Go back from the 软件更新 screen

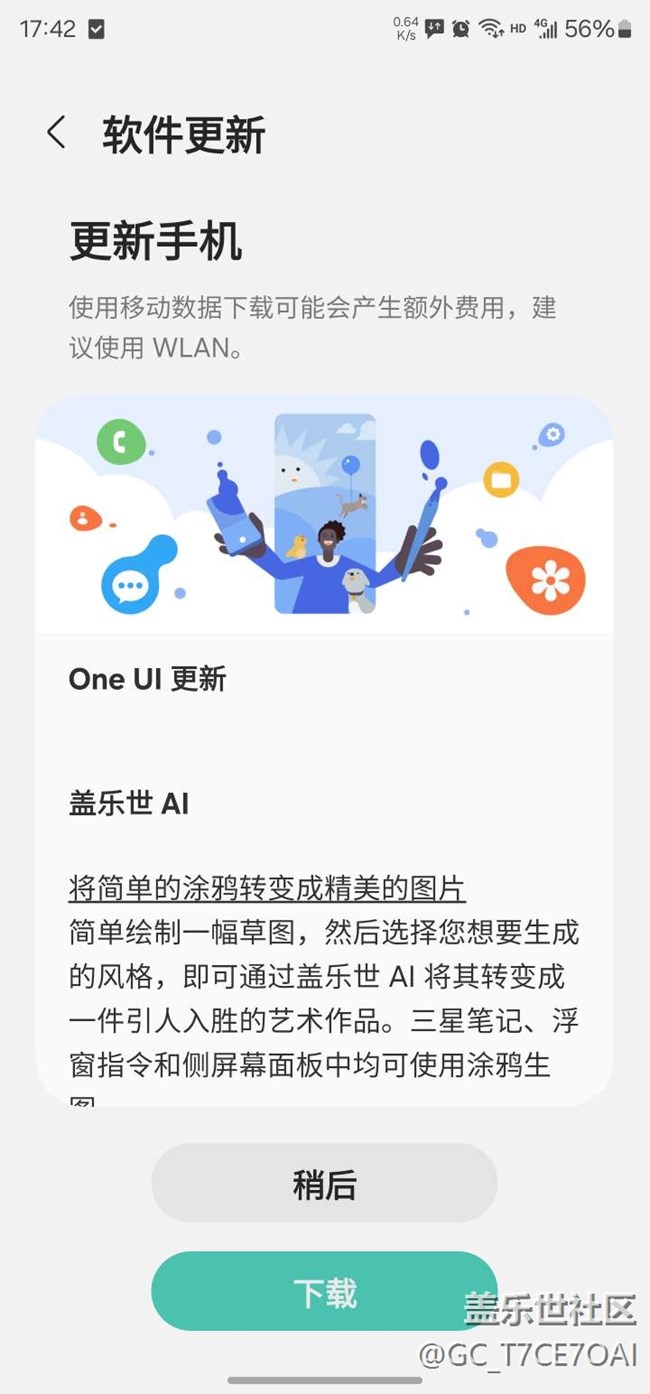coord(57,133)
